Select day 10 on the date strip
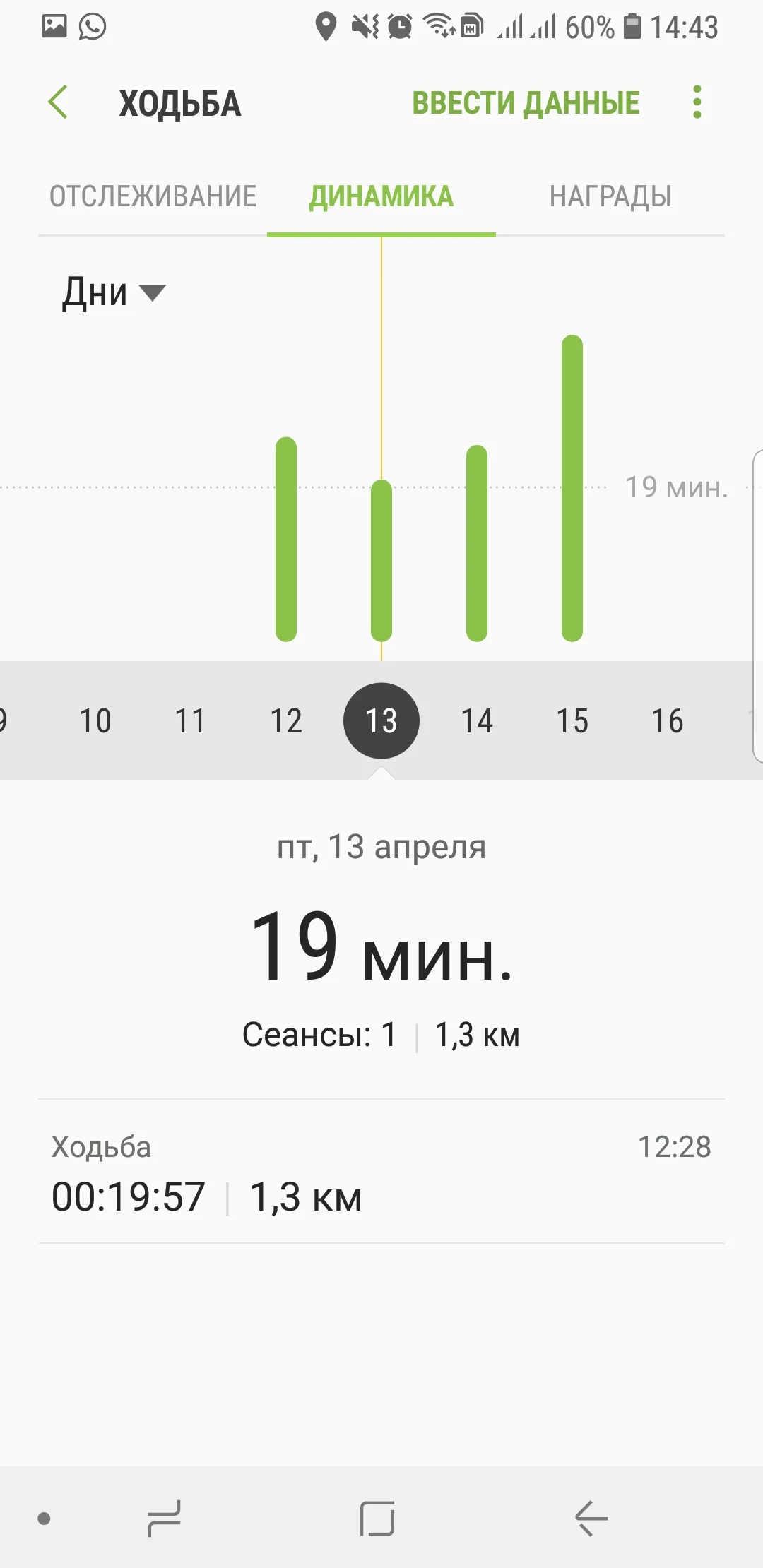The width and height of the screenshot is (763, 1568). point(95,721)
